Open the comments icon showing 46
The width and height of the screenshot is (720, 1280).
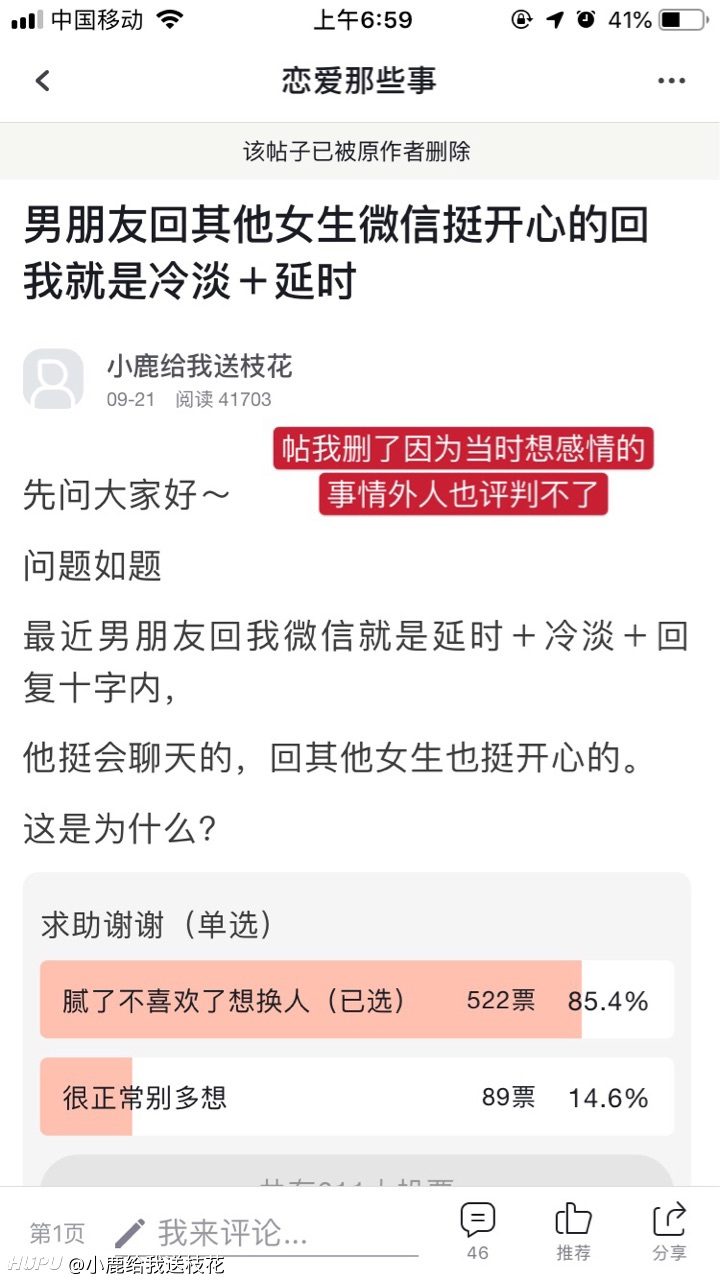pyautogui.click(x=478, y=1231)
